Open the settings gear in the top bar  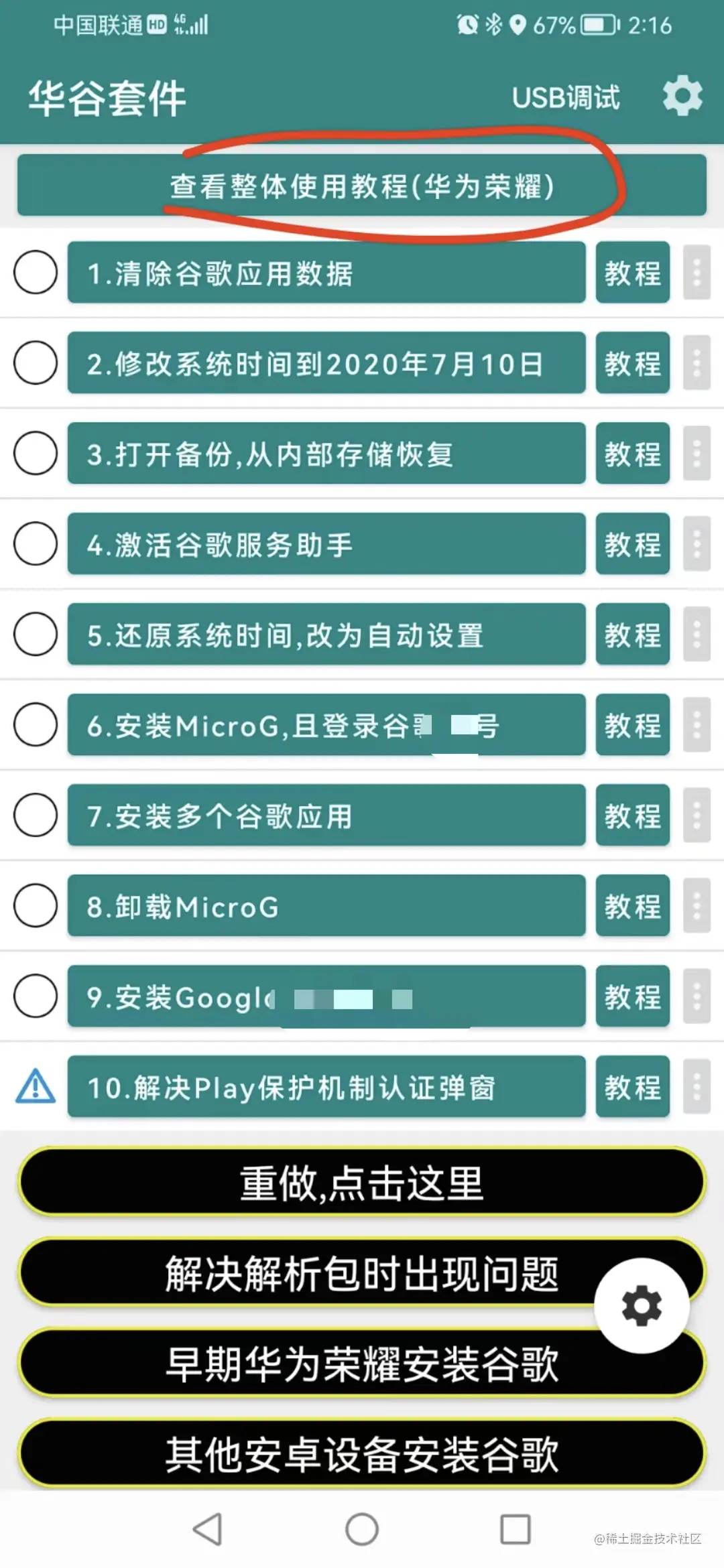[682, 96]
